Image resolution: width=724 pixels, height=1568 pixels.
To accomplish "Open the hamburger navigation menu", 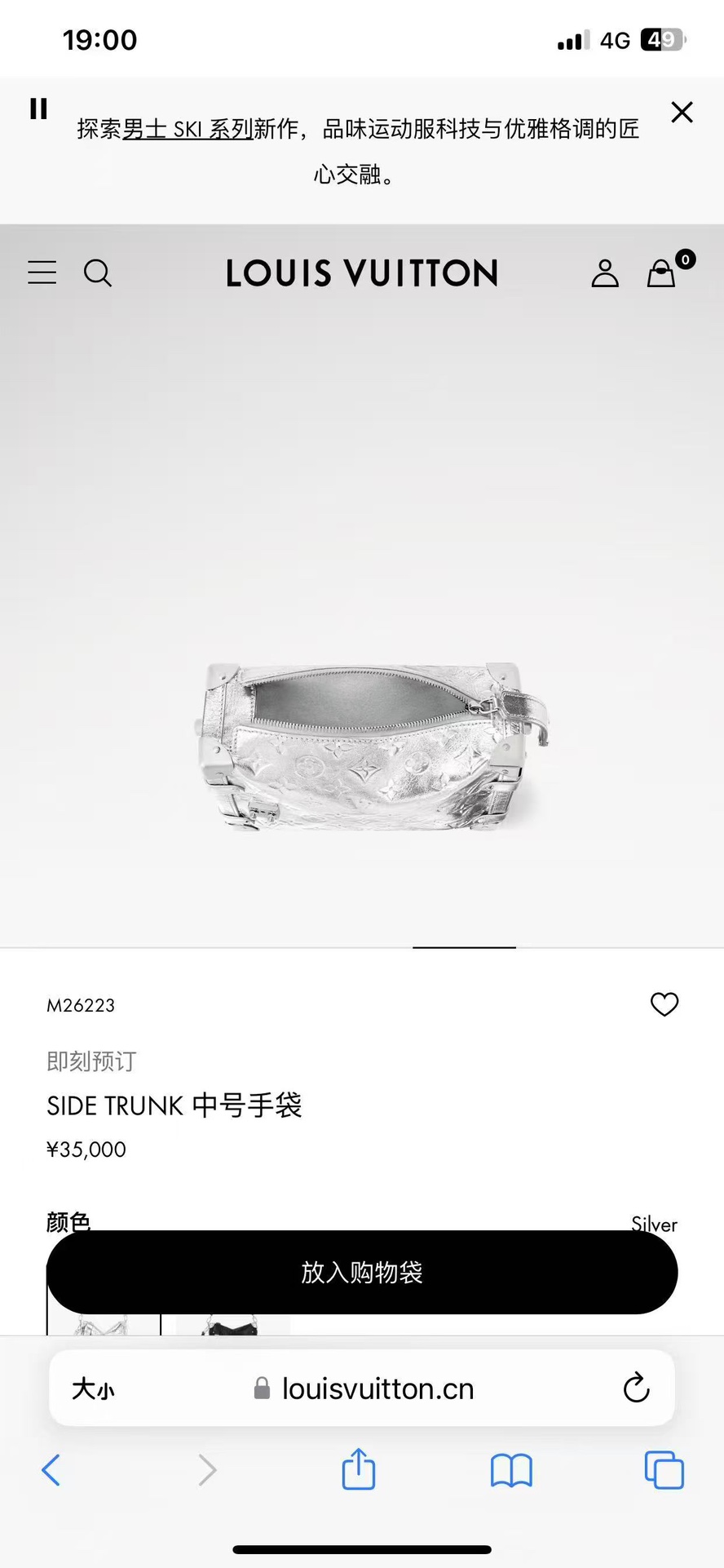I will (x=42, y=273).
